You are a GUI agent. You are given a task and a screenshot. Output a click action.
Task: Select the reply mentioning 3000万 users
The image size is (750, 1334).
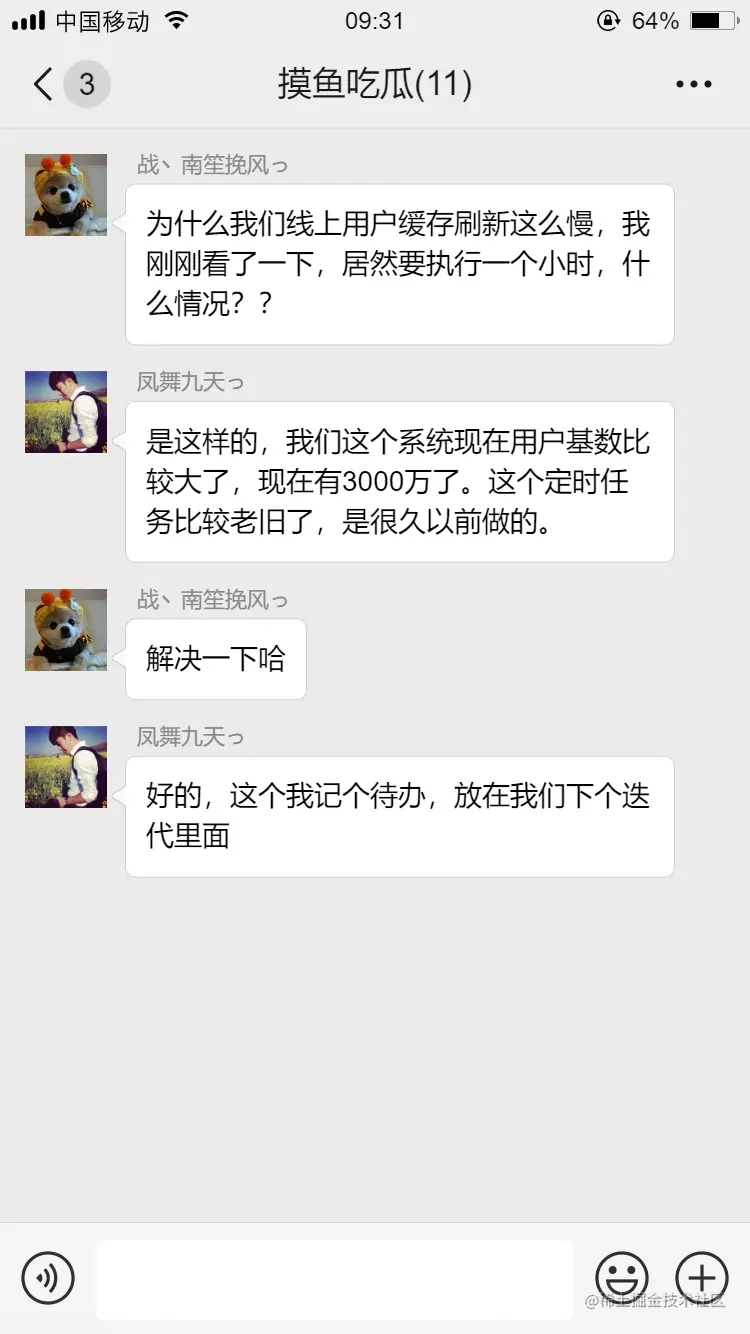point(398,482)
